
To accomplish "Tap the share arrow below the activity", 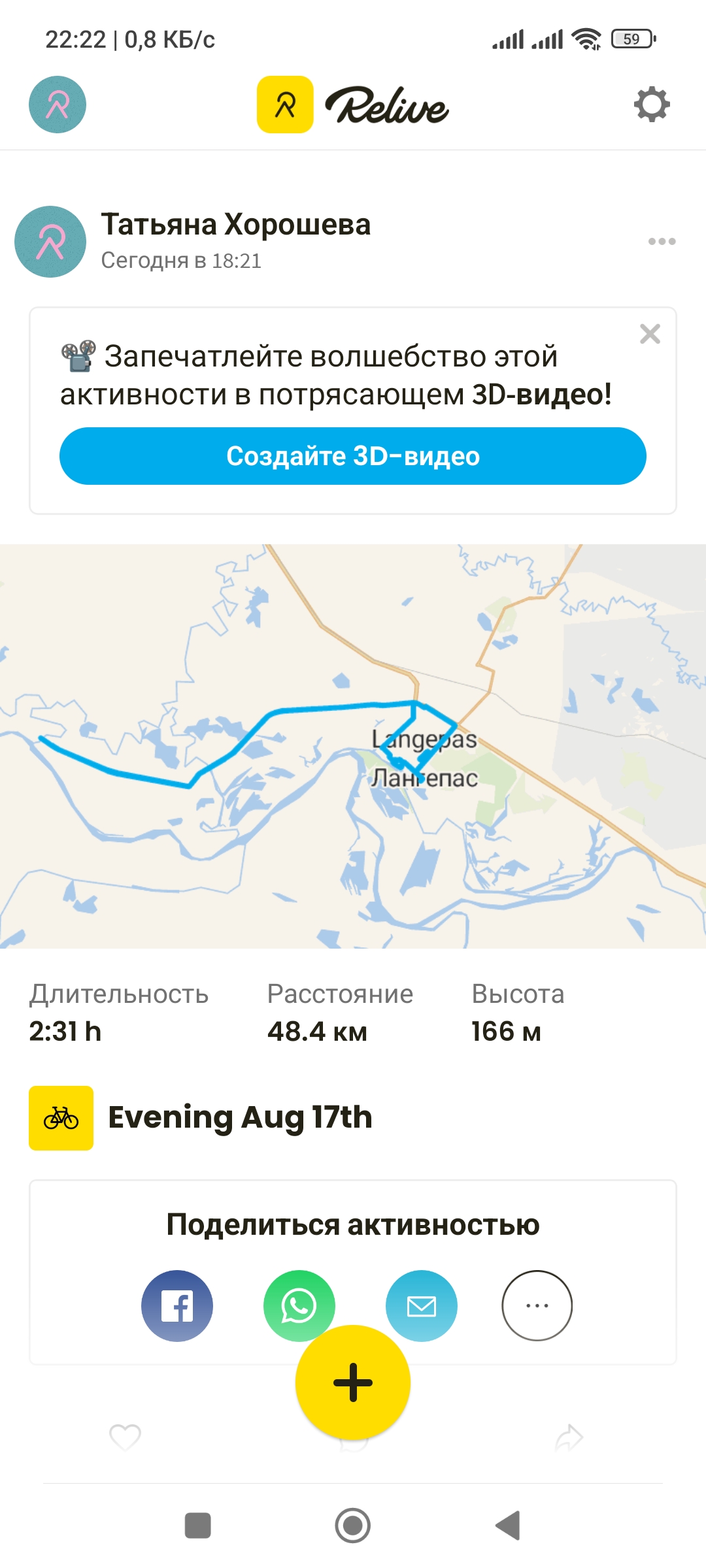I will pyautogui.click(x=569, y=1437).
